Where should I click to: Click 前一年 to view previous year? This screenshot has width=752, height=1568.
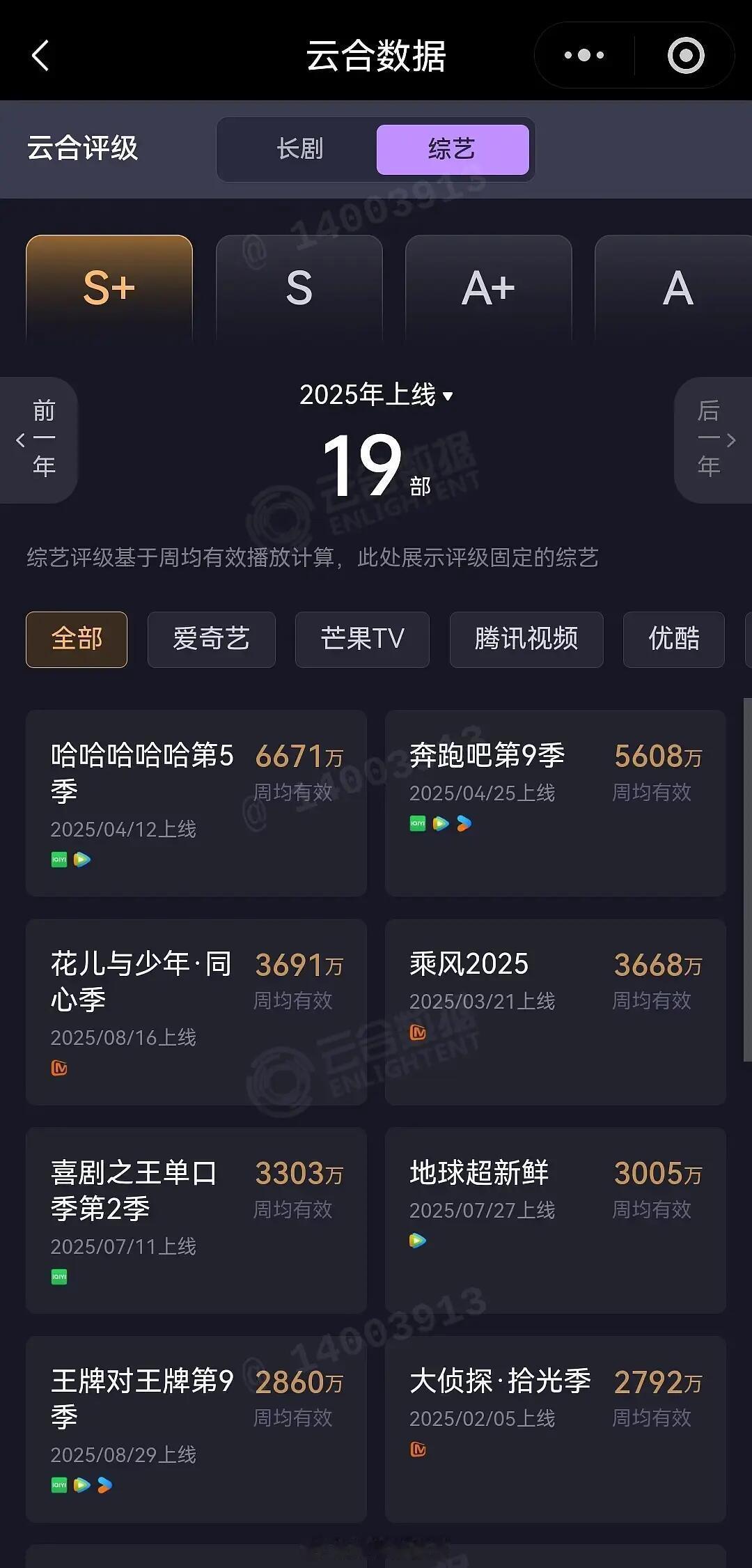click(38, 440)
